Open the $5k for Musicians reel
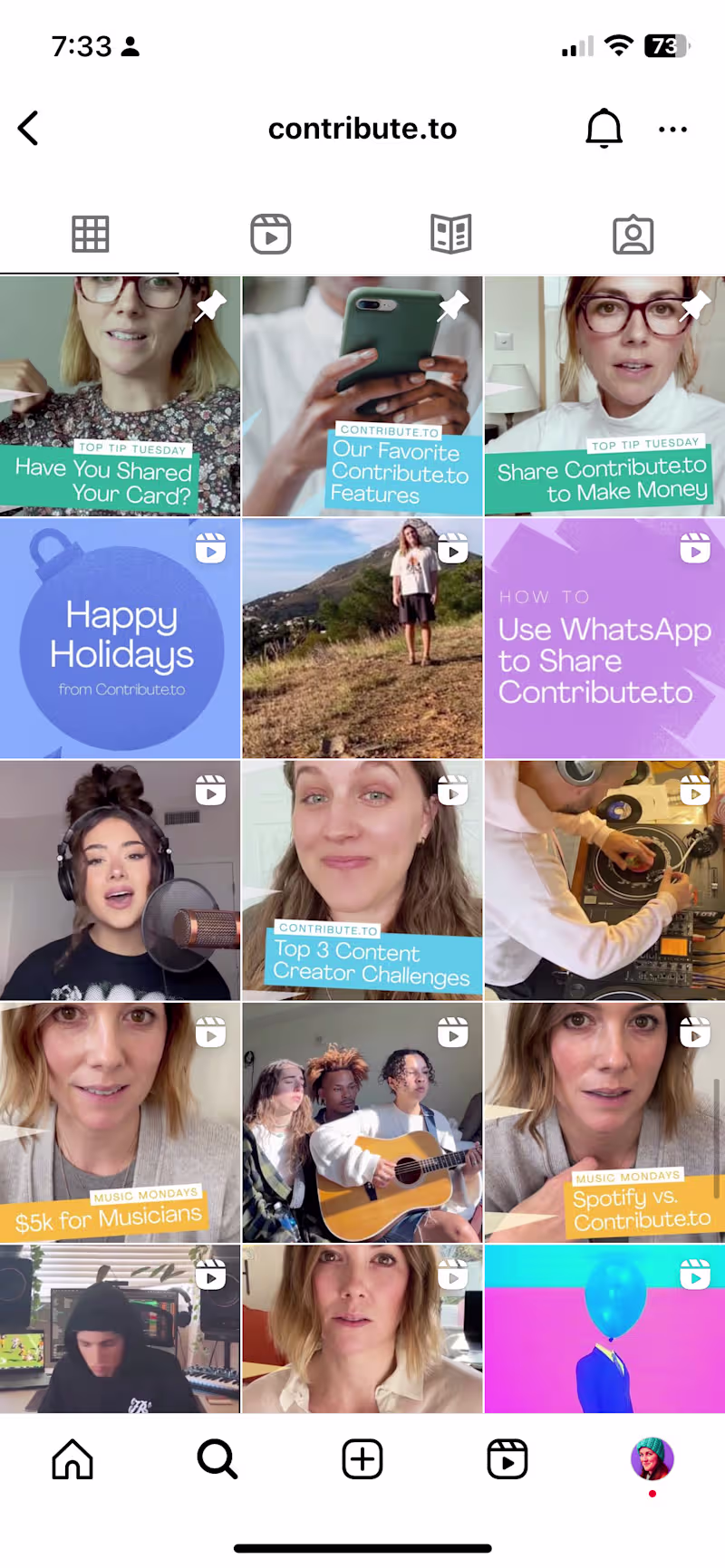The image size is (725, 1568). pyautogui.click(x=120, y=1122)
